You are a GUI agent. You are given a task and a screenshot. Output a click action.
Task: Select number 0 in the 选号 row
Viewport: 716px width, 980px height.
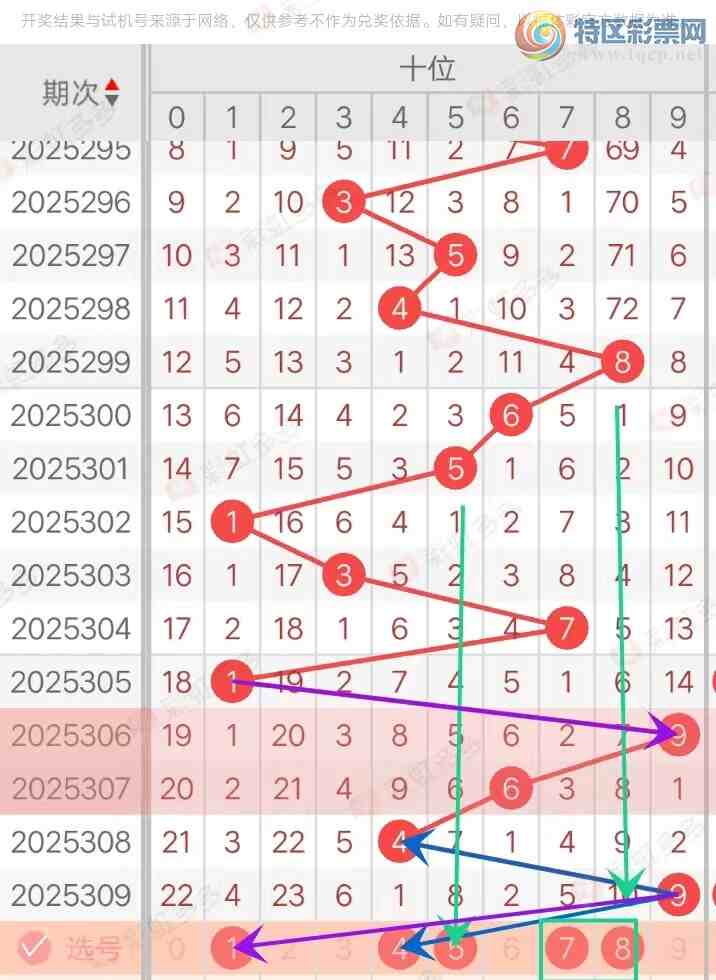click(176, 947)
